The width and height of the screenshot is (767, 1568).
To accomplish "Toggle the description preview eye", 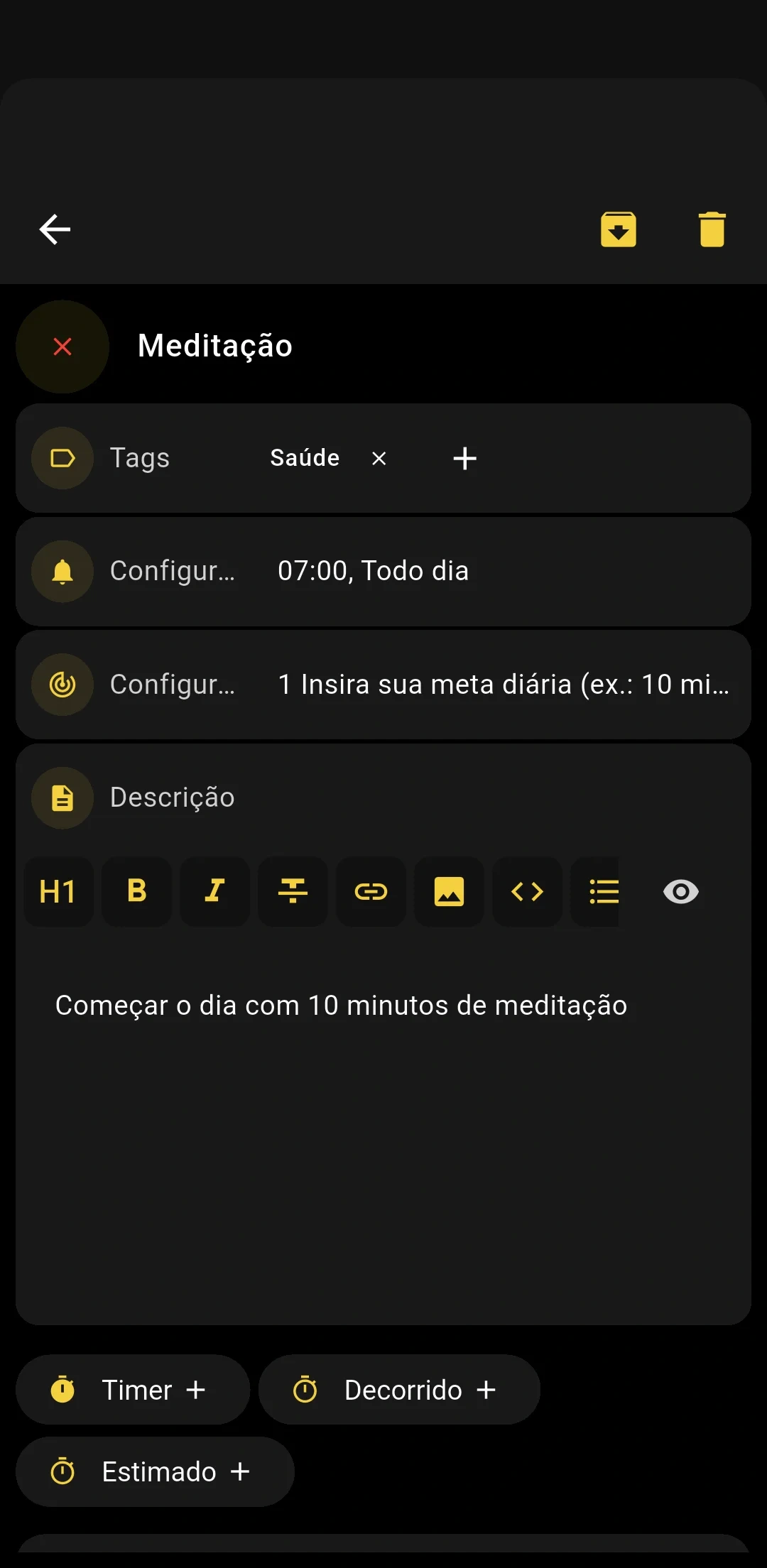I will (681, 892).
